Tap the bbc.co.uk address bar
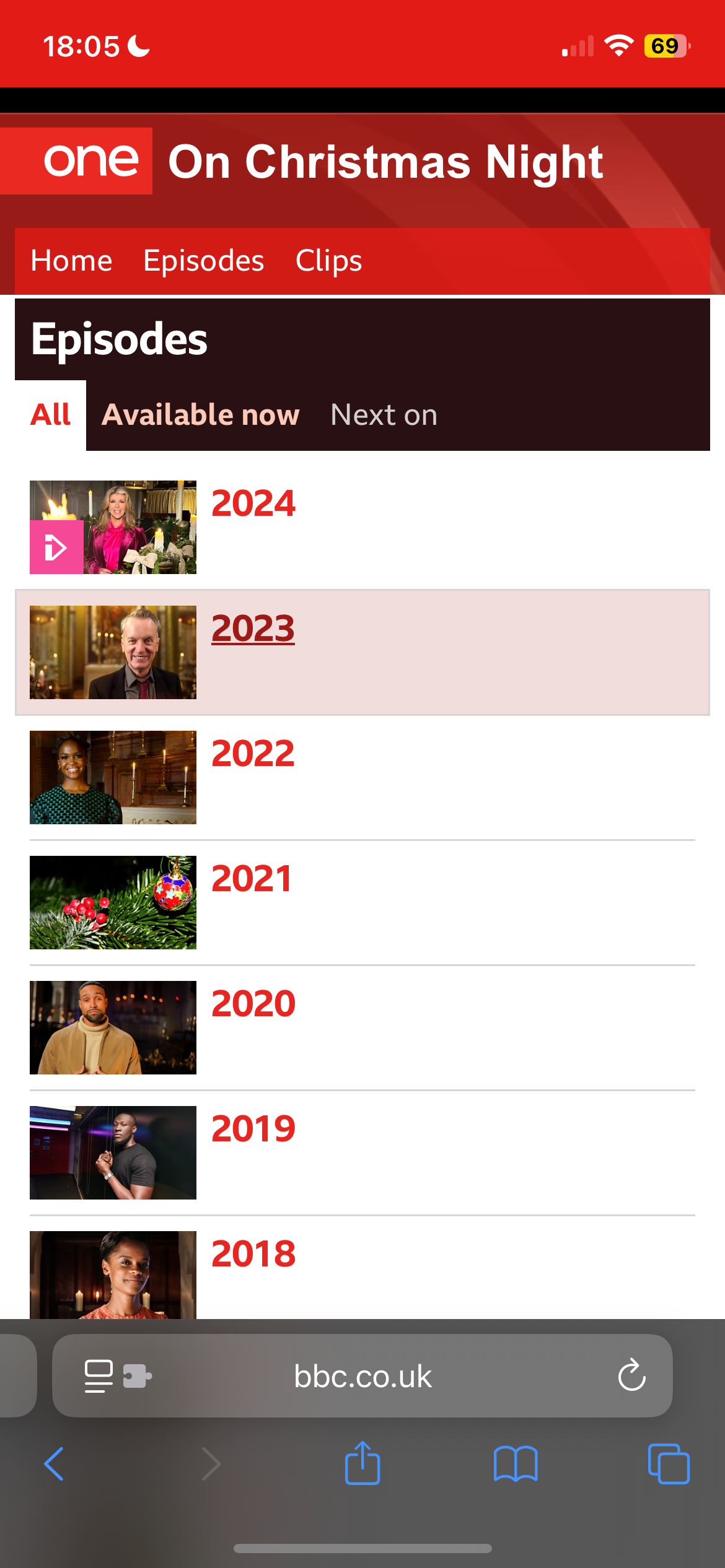 pos(362,1376)
